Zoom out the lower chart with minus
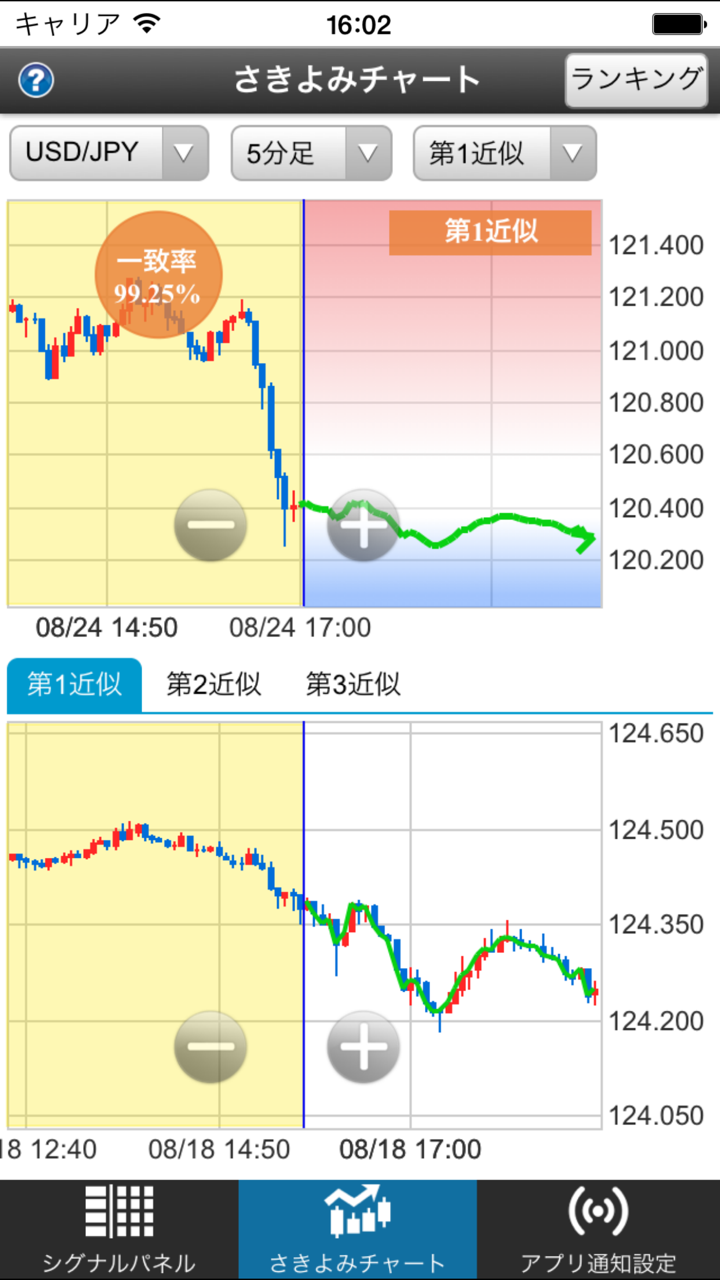 210,1047
